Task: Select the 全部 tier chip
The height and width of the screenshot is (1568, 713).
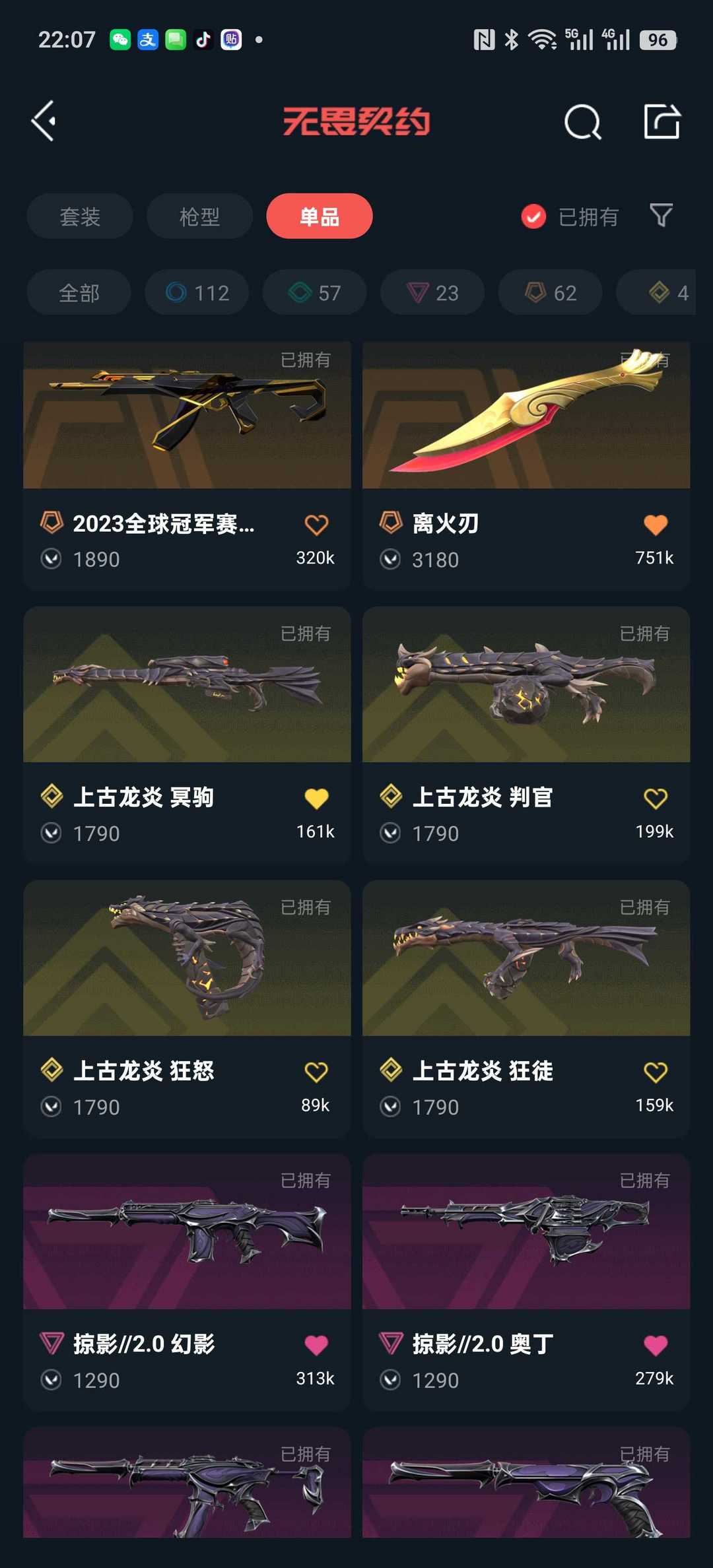Action: [79, 292]
